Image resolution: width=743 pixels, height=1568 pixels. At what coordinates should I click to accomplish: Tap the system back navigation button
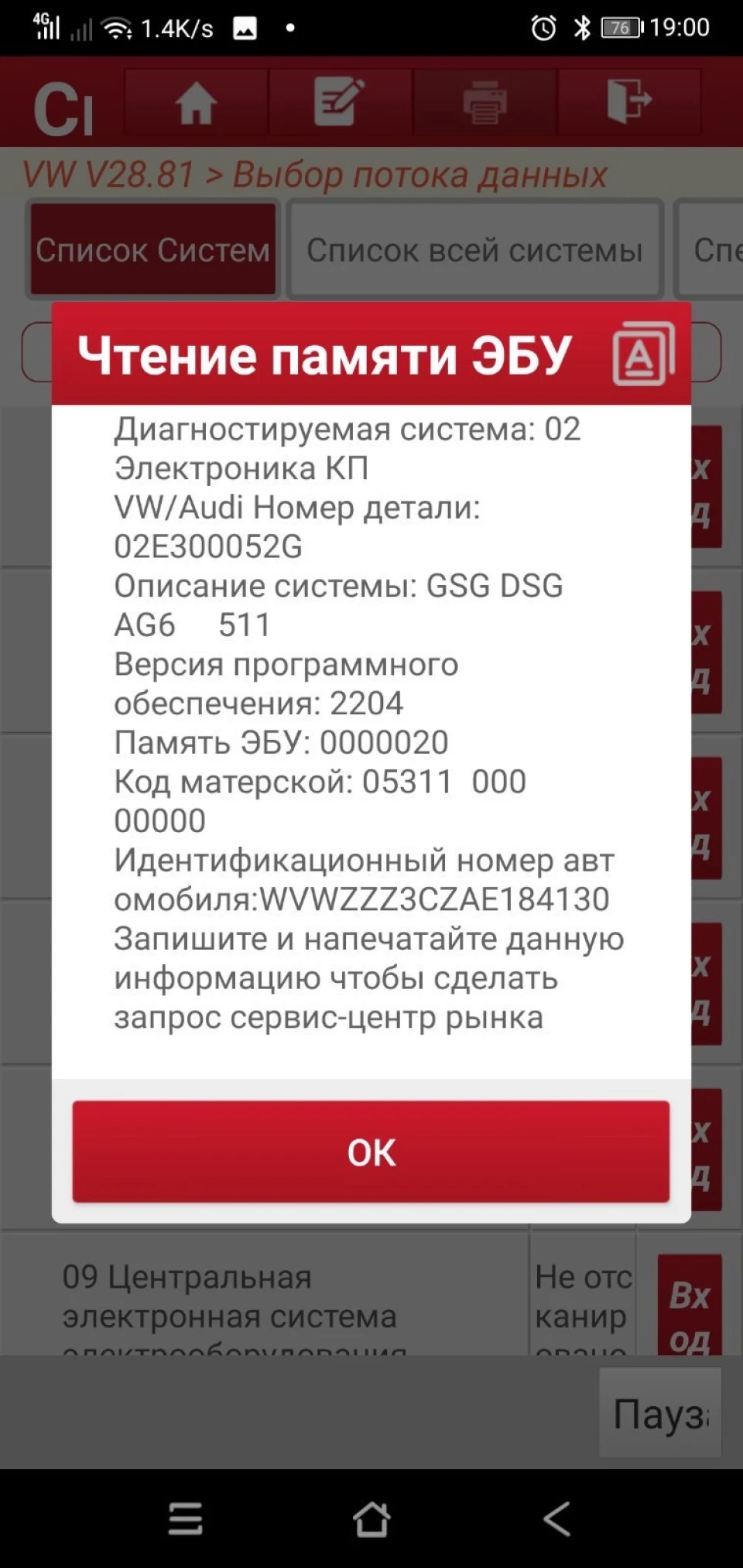point(556,1518)
